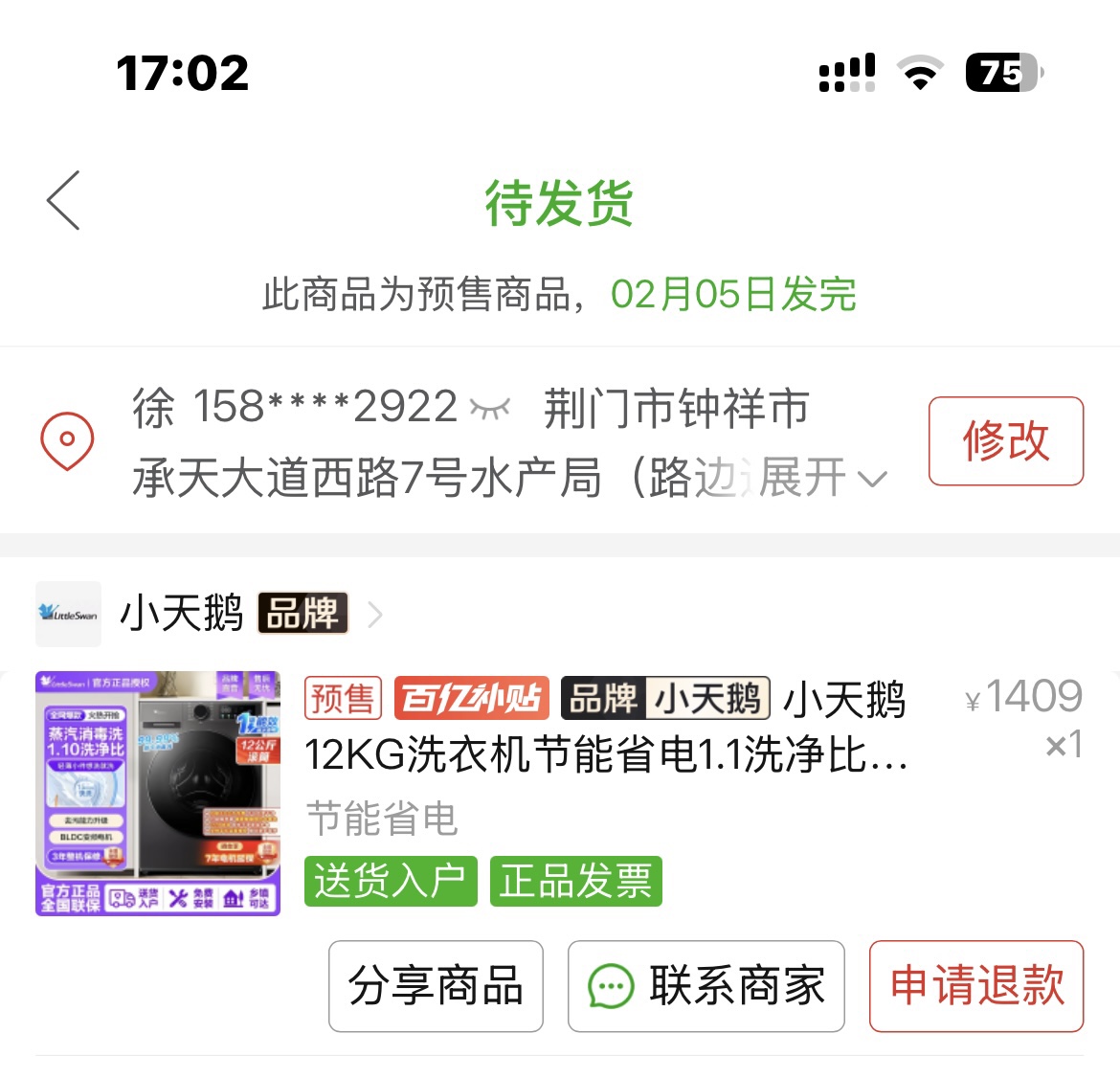
Task: Reveal the hidden phone number digits
Action: point(490,409)
